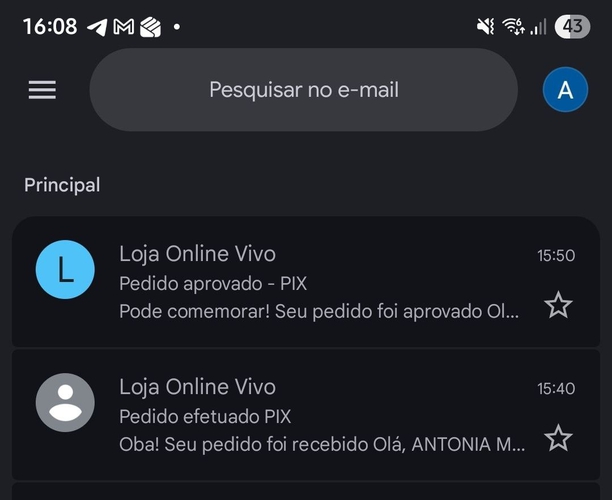
Task: Select the sender avatar with letter L
Action: pyautogui.click(x=65, y=270)
